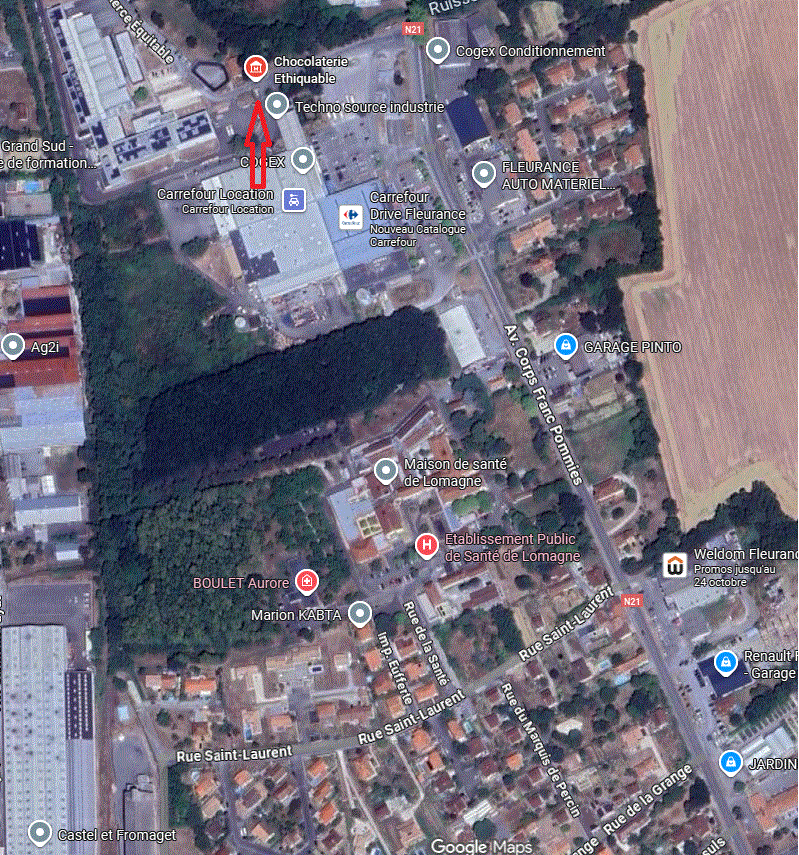The width and height of the screenshot is (799, 855).
Task: Select the JARDIN shop pin
Action: coord(731,762)
